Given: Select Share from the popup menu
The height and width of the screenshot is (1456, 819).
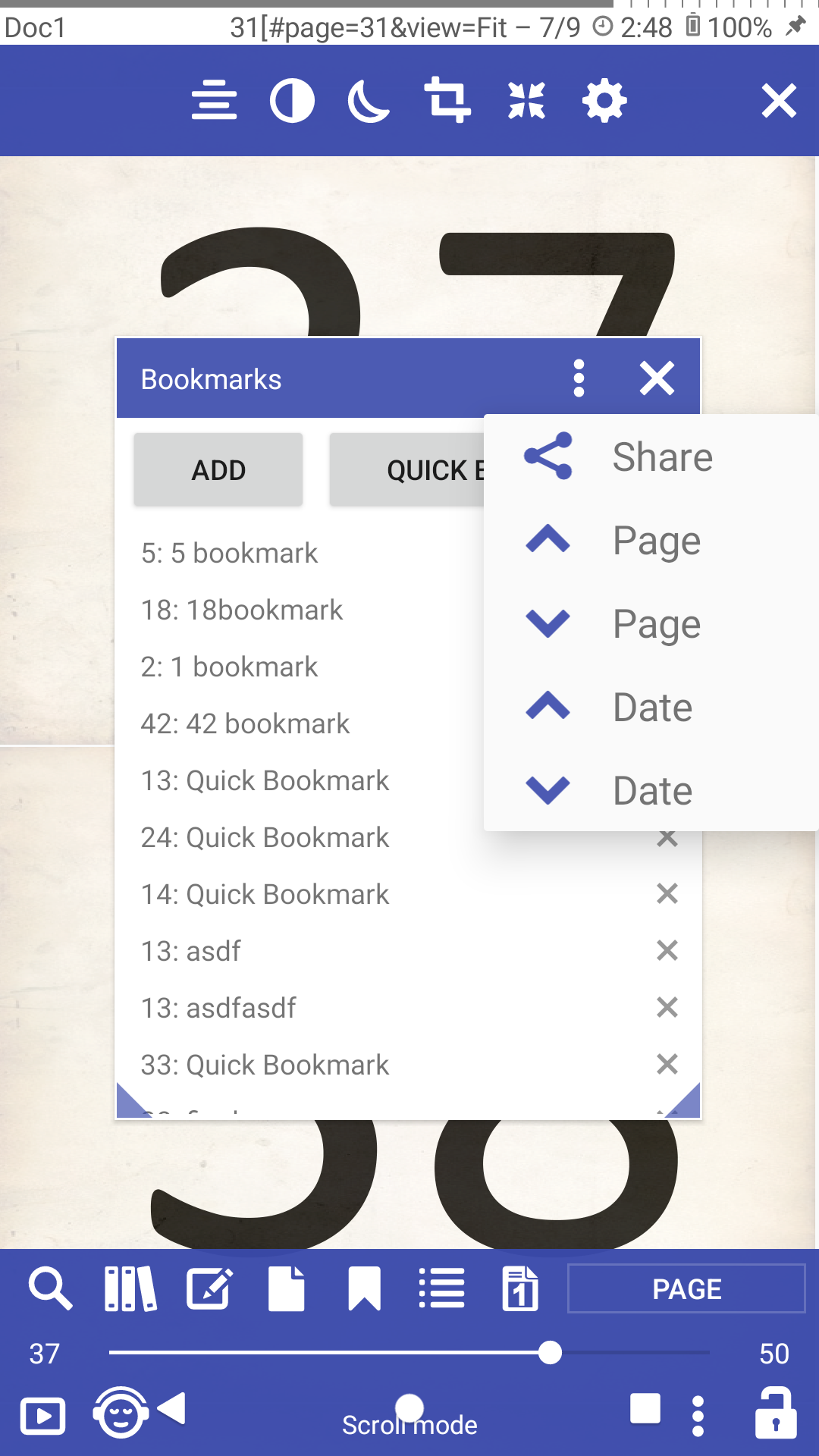Looking at the screenshot, I should (x=652, y=457).
